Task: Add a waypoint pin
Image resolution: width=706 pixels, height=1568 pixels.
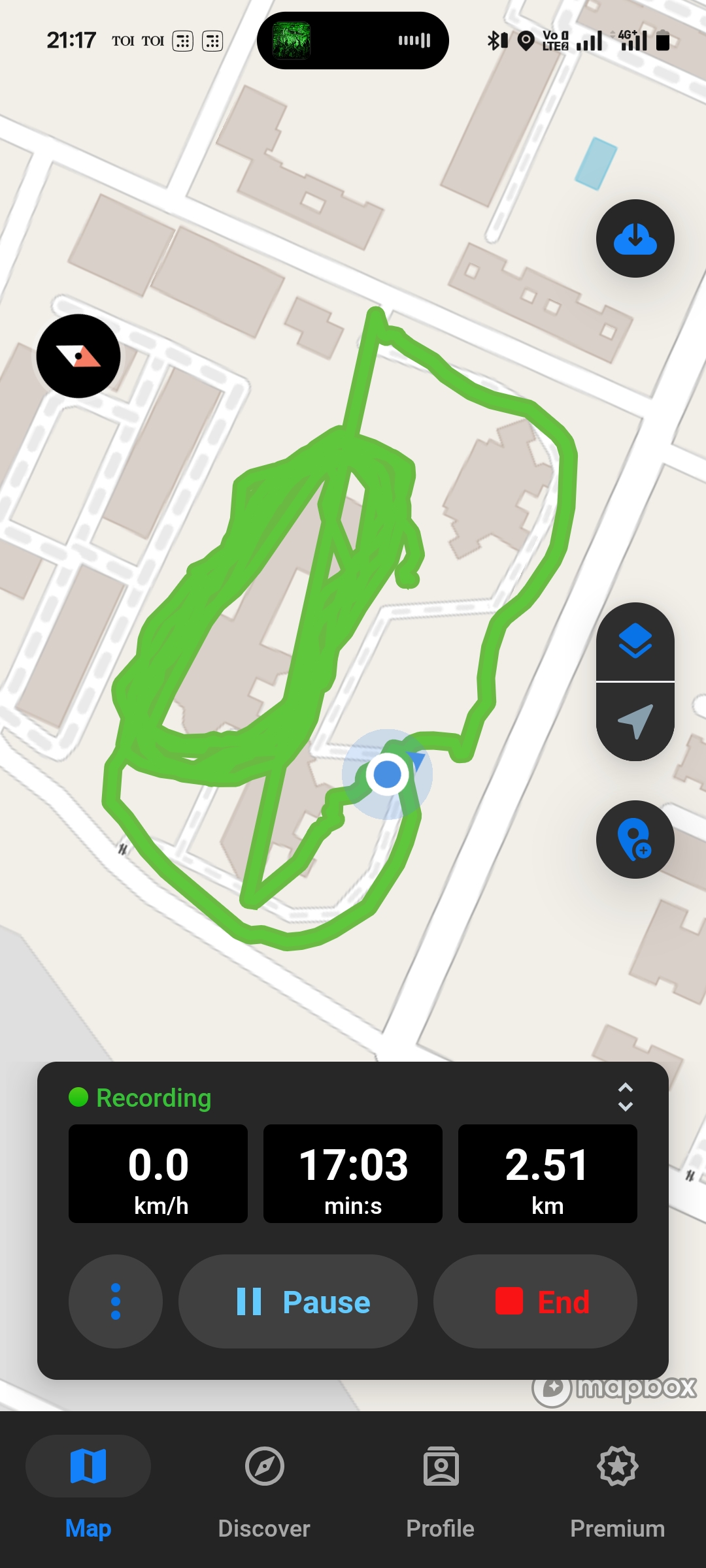Action: point(635,840)
